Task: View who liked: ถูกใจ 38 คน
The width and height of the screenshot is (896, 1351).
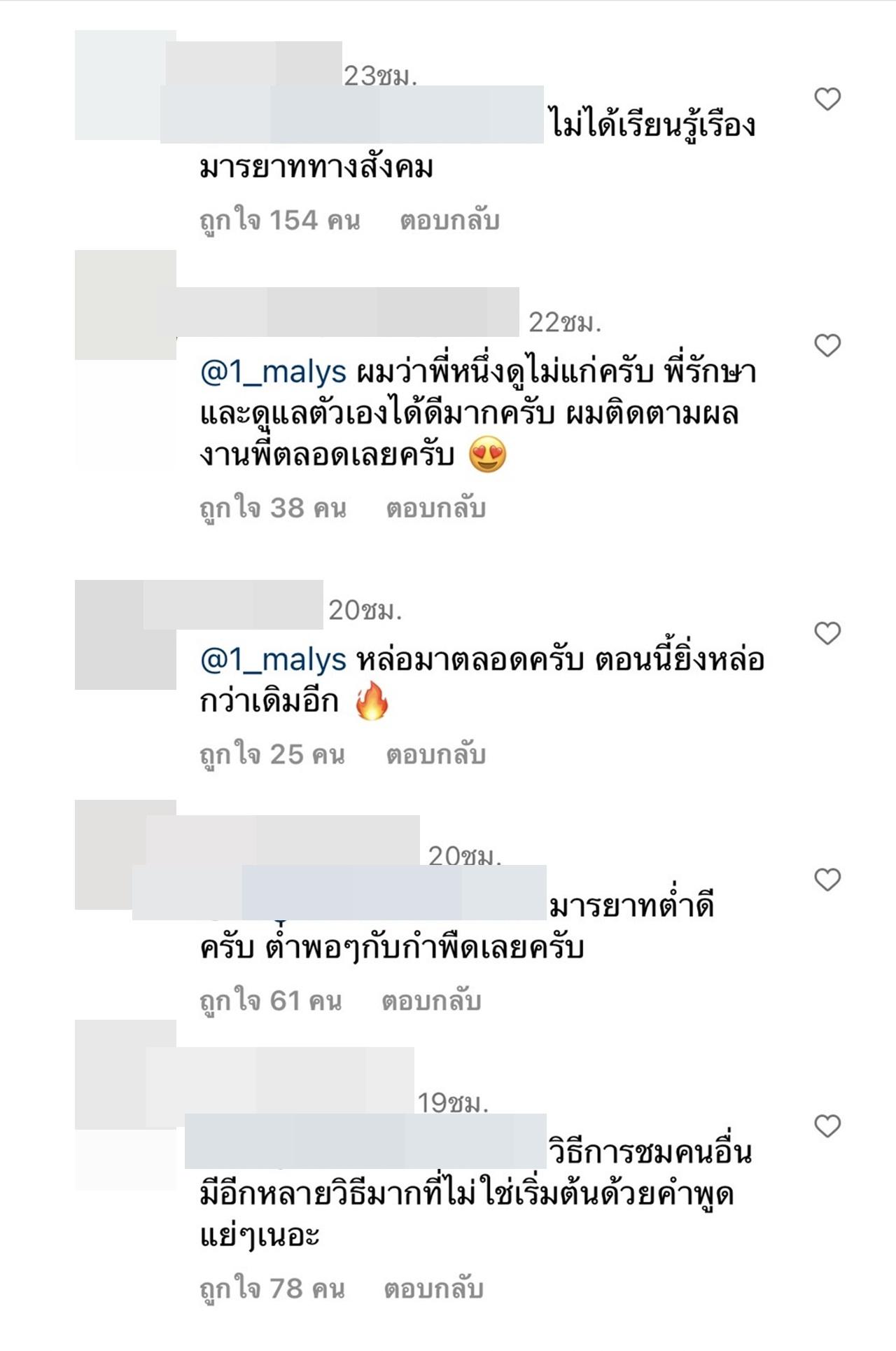Action: click(x=273, y=508)
